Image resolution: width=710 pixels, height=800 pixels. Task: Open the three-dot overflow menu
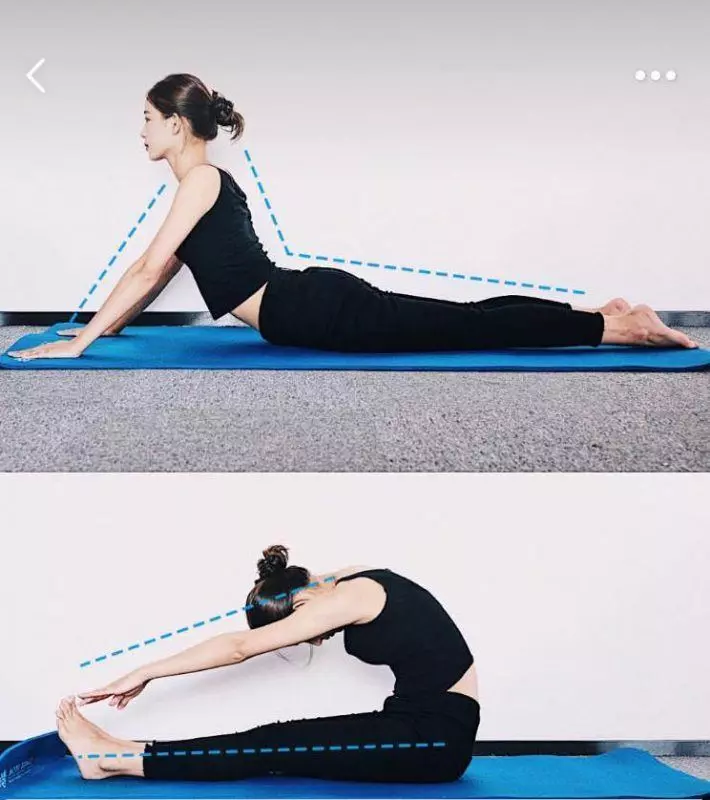655,75
